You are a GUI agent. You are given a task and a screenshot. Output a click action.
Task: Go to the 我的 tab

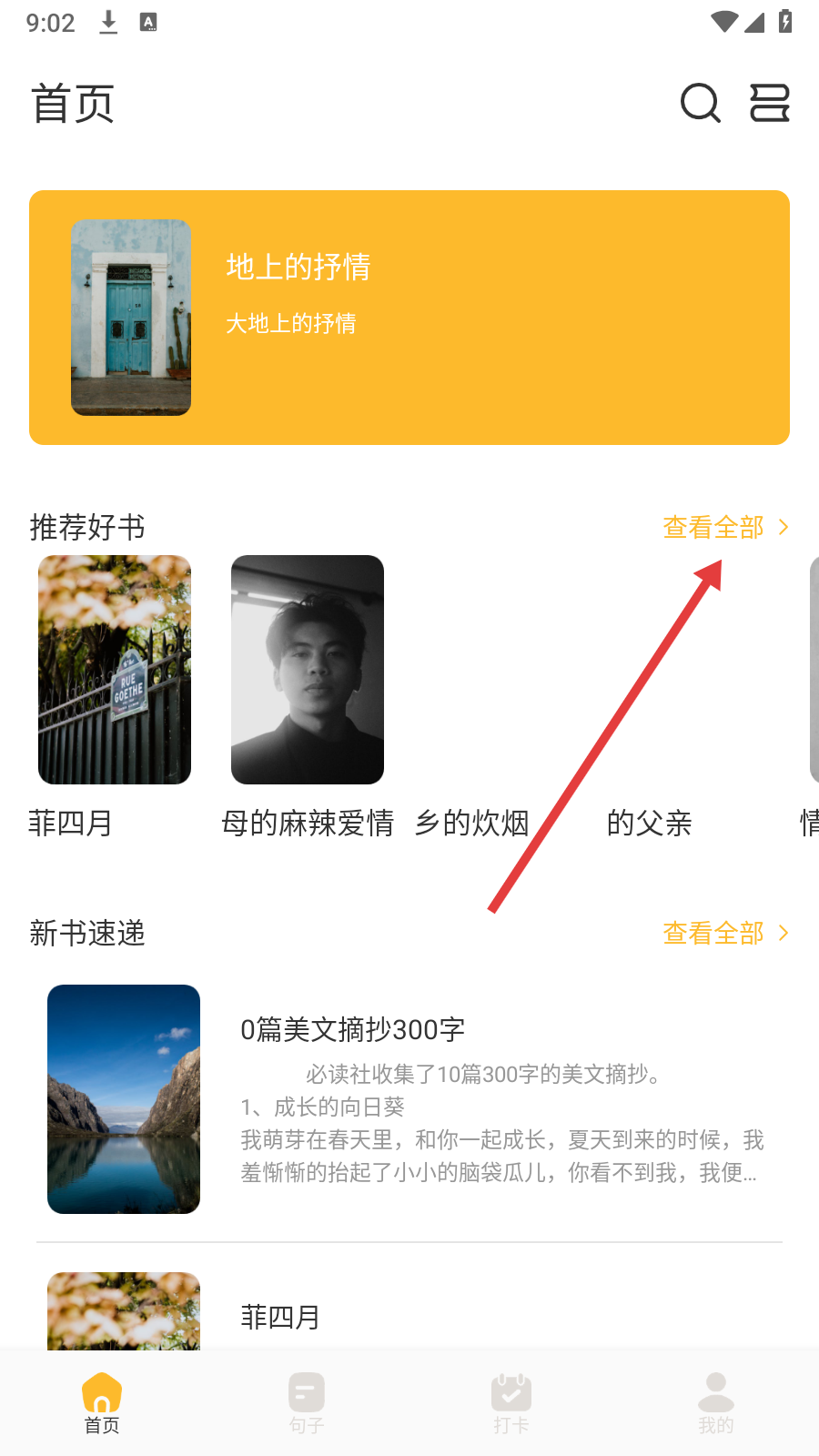716,1401
